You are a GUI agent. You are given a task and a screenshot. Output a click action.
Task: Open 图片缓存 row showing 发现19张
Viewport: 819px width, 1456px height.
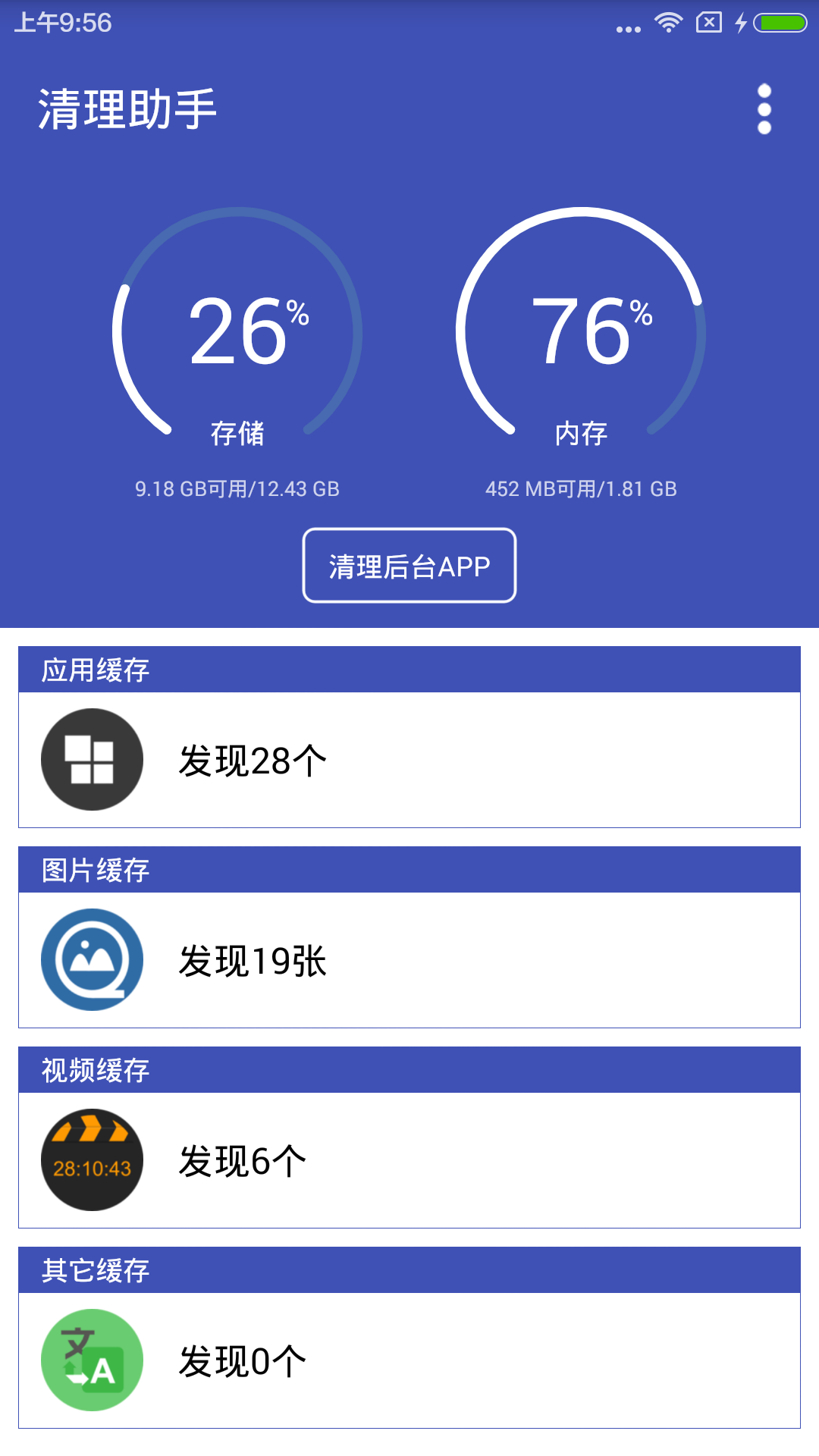409,960
